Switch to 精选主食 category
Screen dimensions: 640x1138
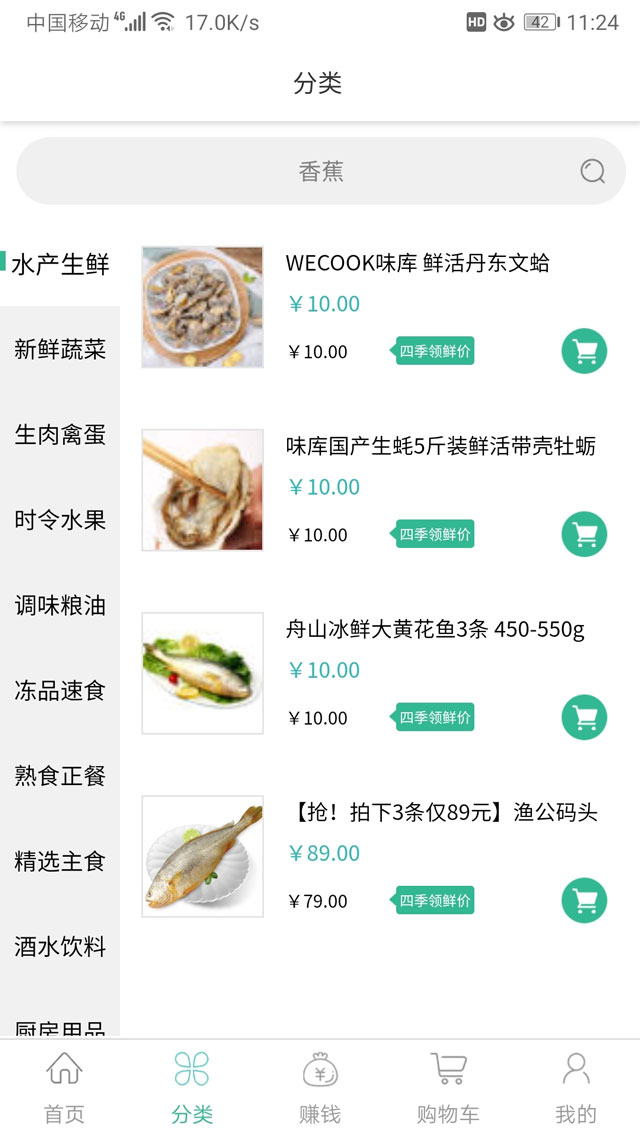coord(60,862)
